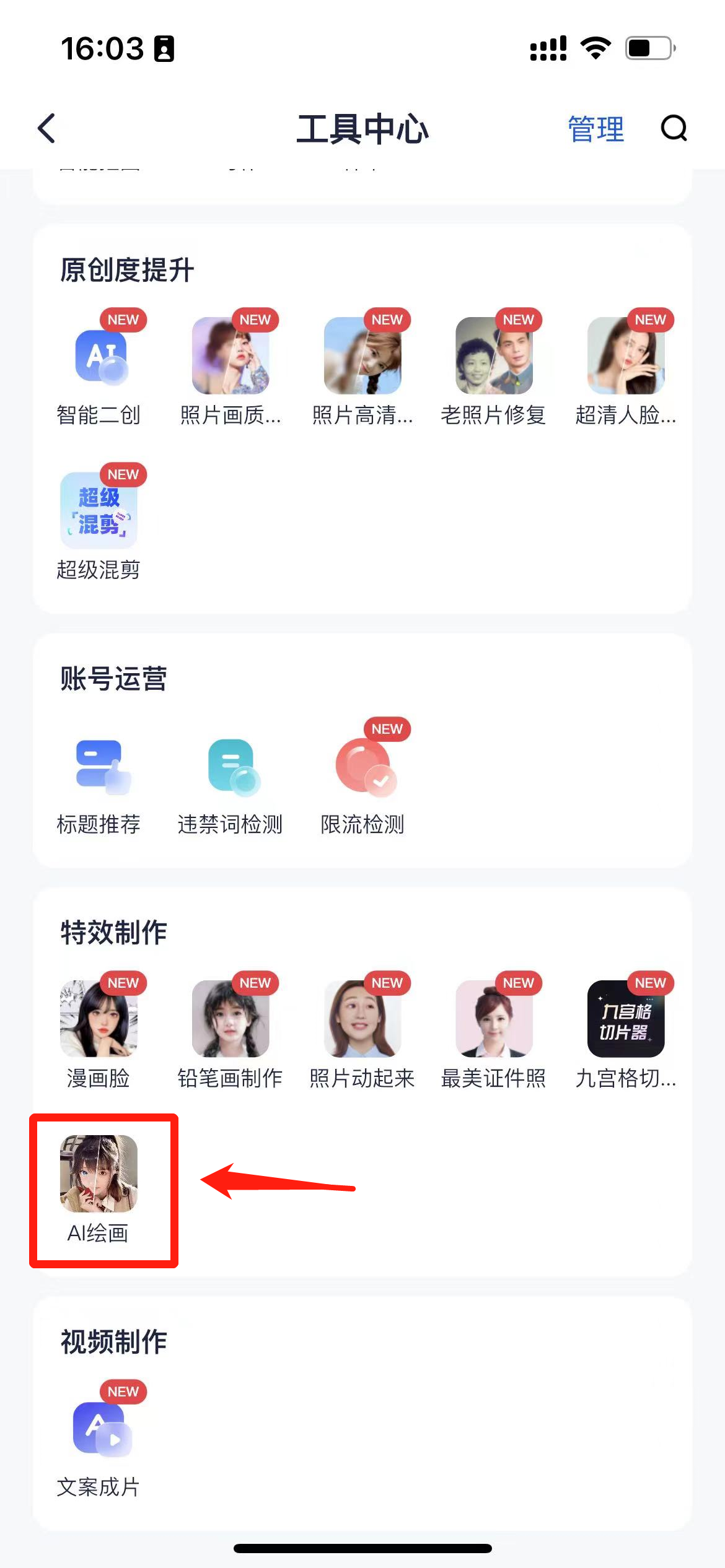The height and width of the screenshot is (1568, 725).
Task: Go back from 工具中心
Action: click(x=47, y=129)
